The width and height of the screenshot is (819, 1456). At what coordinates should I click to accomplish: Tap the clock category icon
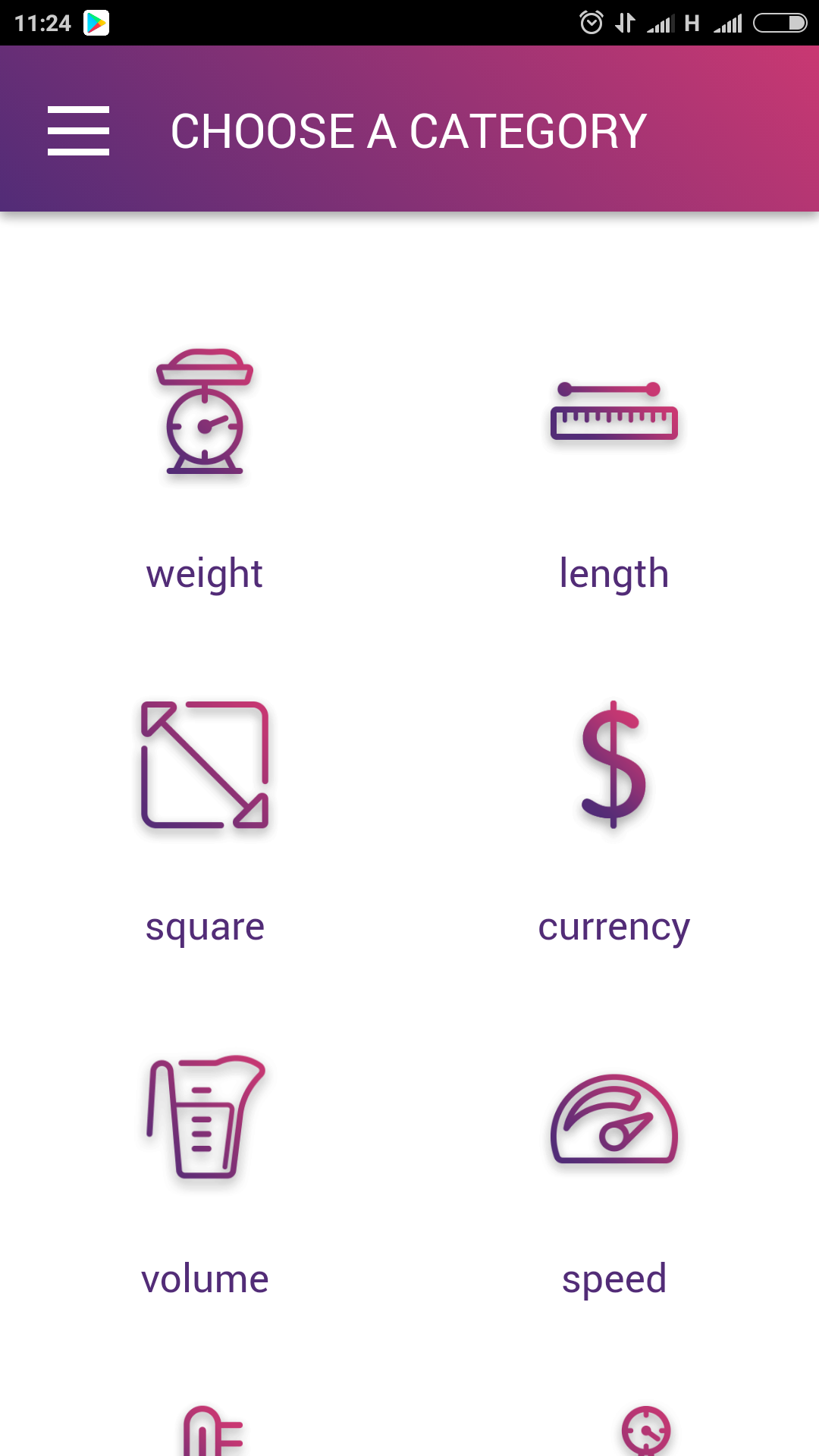tap(646, 1431)
